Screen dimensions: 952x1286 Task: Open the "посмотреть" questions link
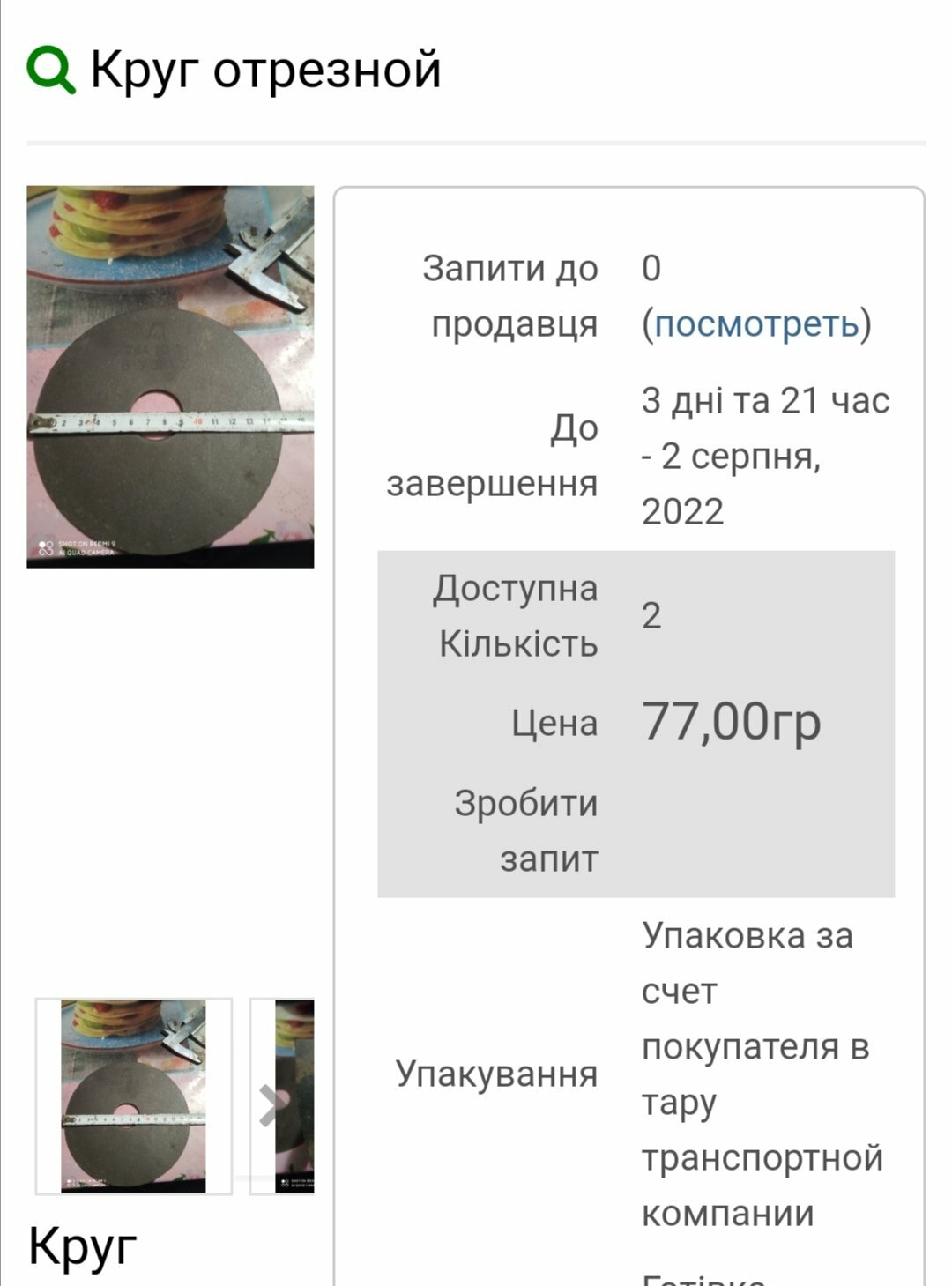point(756,324)
